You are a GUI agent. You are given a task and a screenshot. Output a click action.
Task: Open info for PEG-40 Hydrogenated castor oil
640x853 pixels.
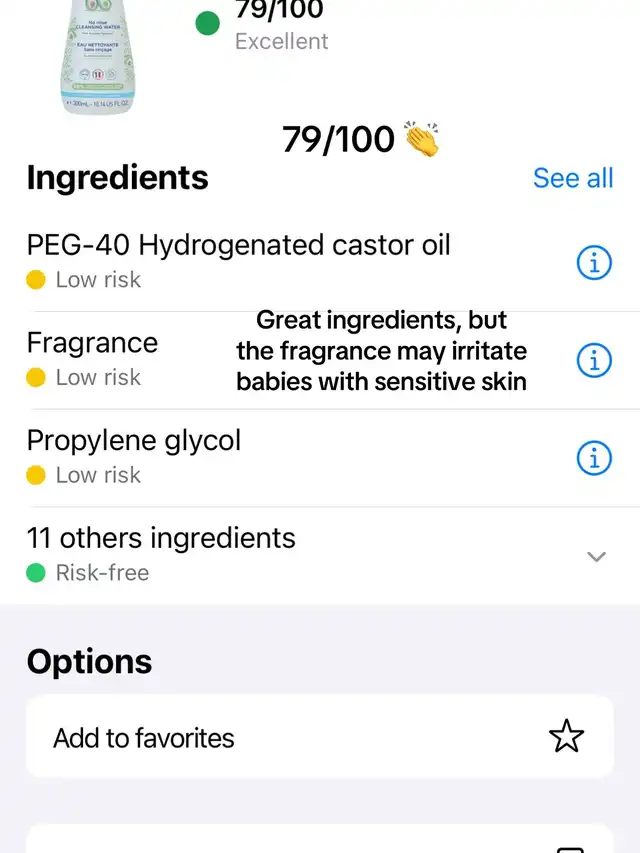[594, 262]
